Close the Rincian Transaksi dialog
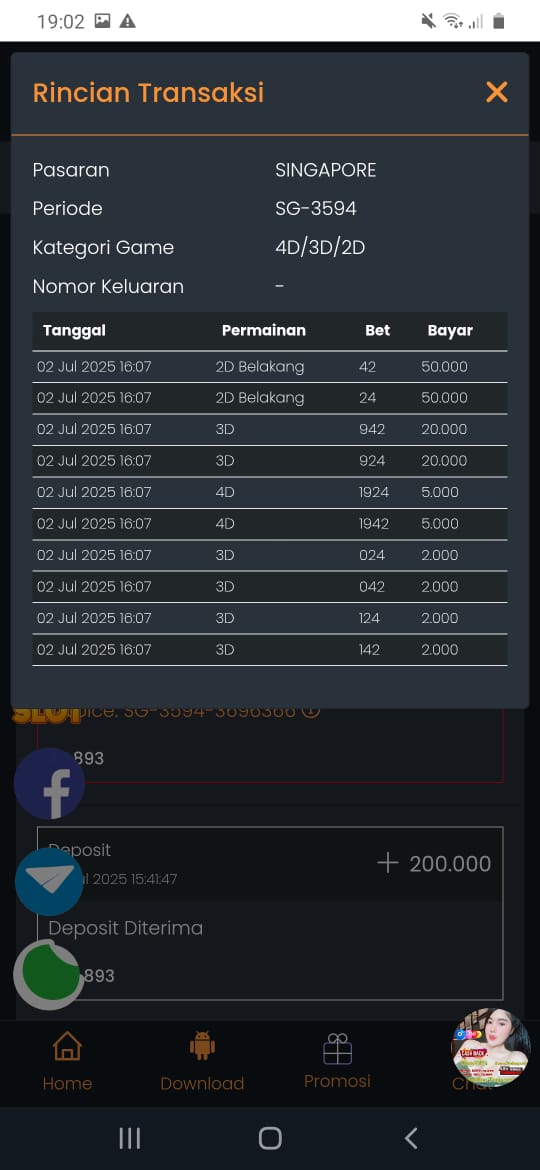 pyautogui.click(x=497, y=93)
